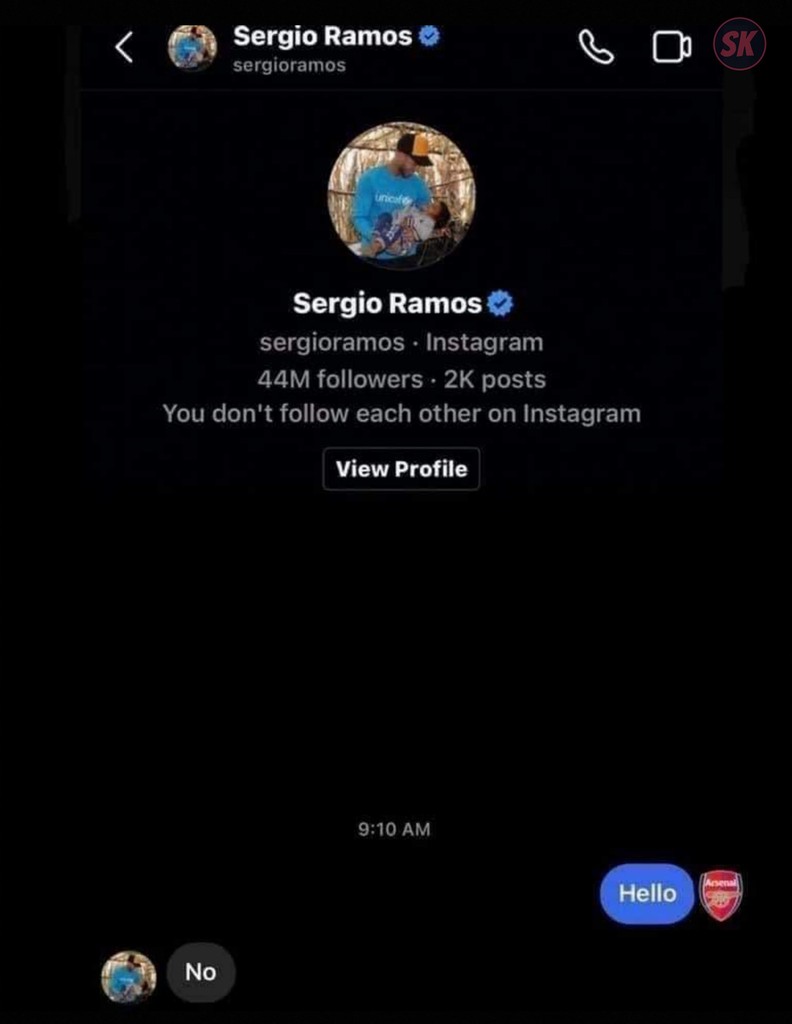Tap the View Profile button
Screen dimensions: 792x1024
click(401, 469)
